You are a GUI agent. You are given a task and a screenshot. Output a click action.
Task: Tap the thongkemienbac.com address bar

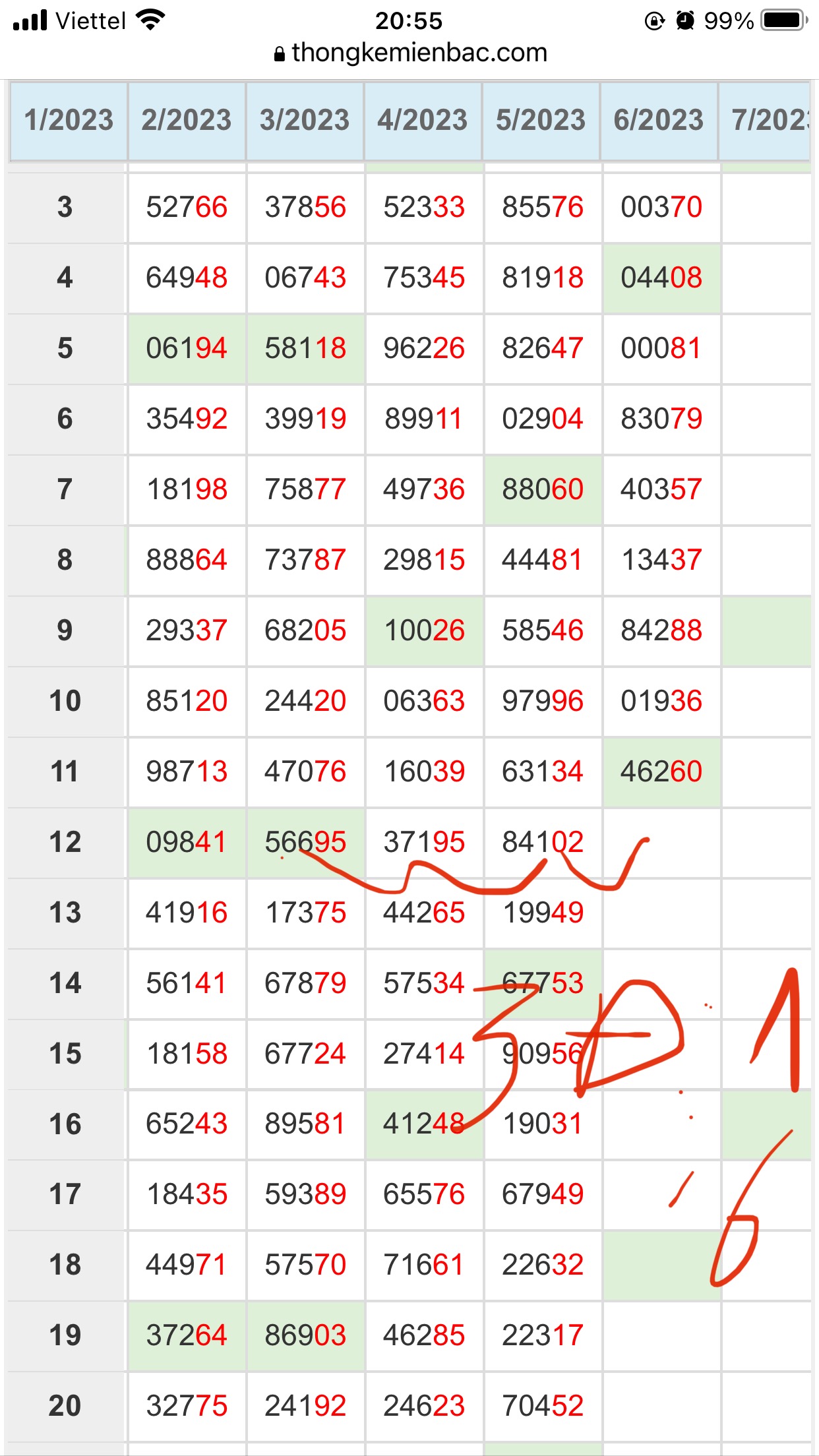coord(410,53)
